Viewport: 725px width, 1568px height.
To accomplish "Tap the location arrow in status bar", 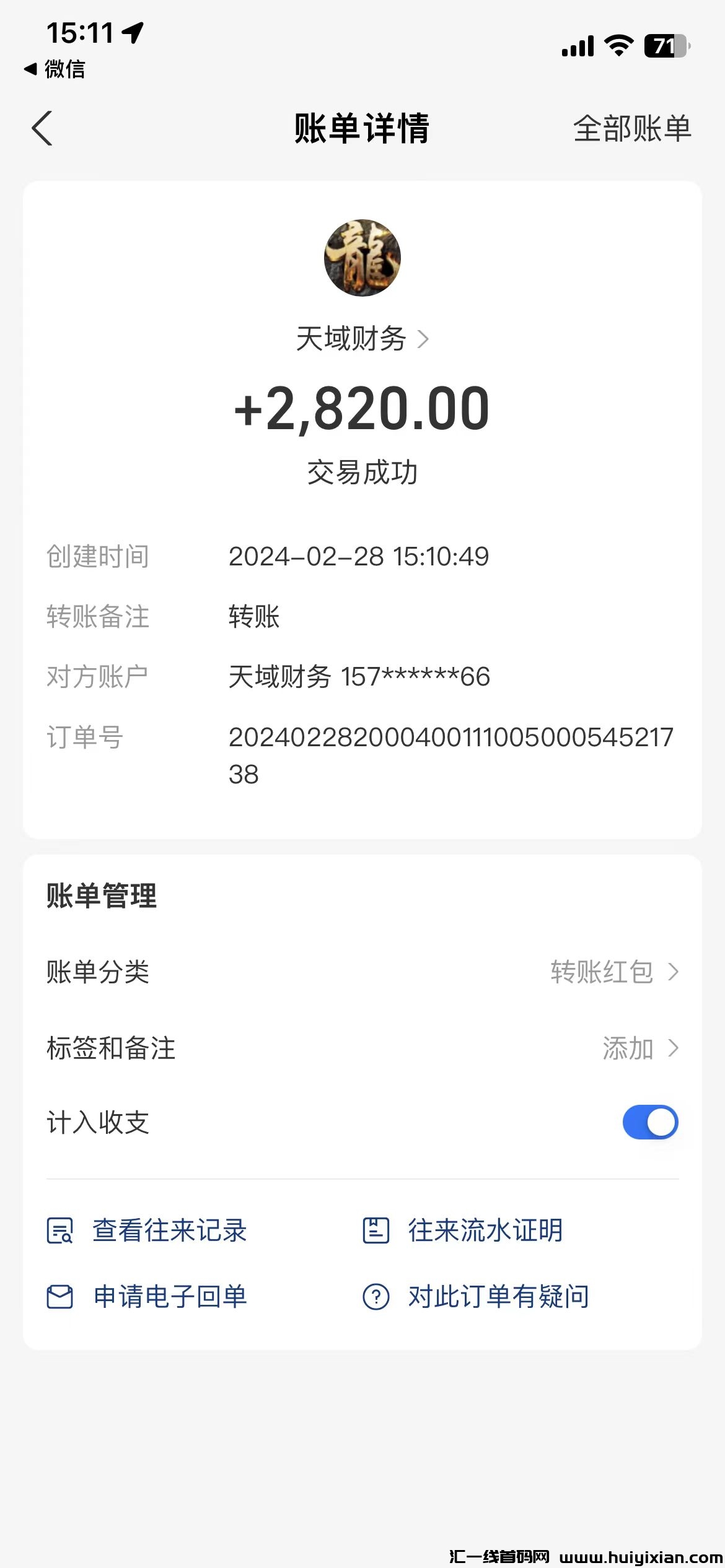I will [x=133, y=32].
